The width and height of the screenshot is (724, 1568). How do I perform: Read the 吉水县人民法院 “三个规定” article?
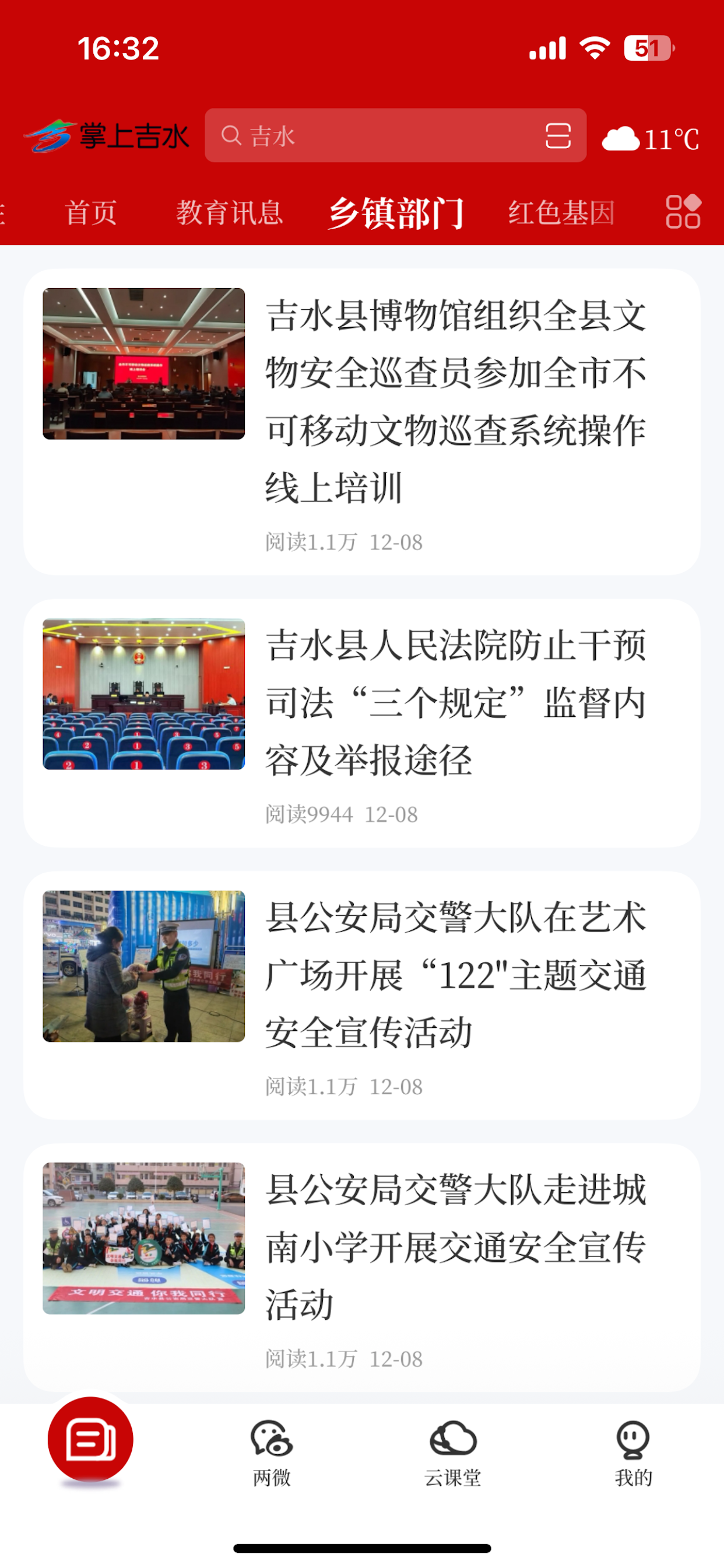point(455,703)
